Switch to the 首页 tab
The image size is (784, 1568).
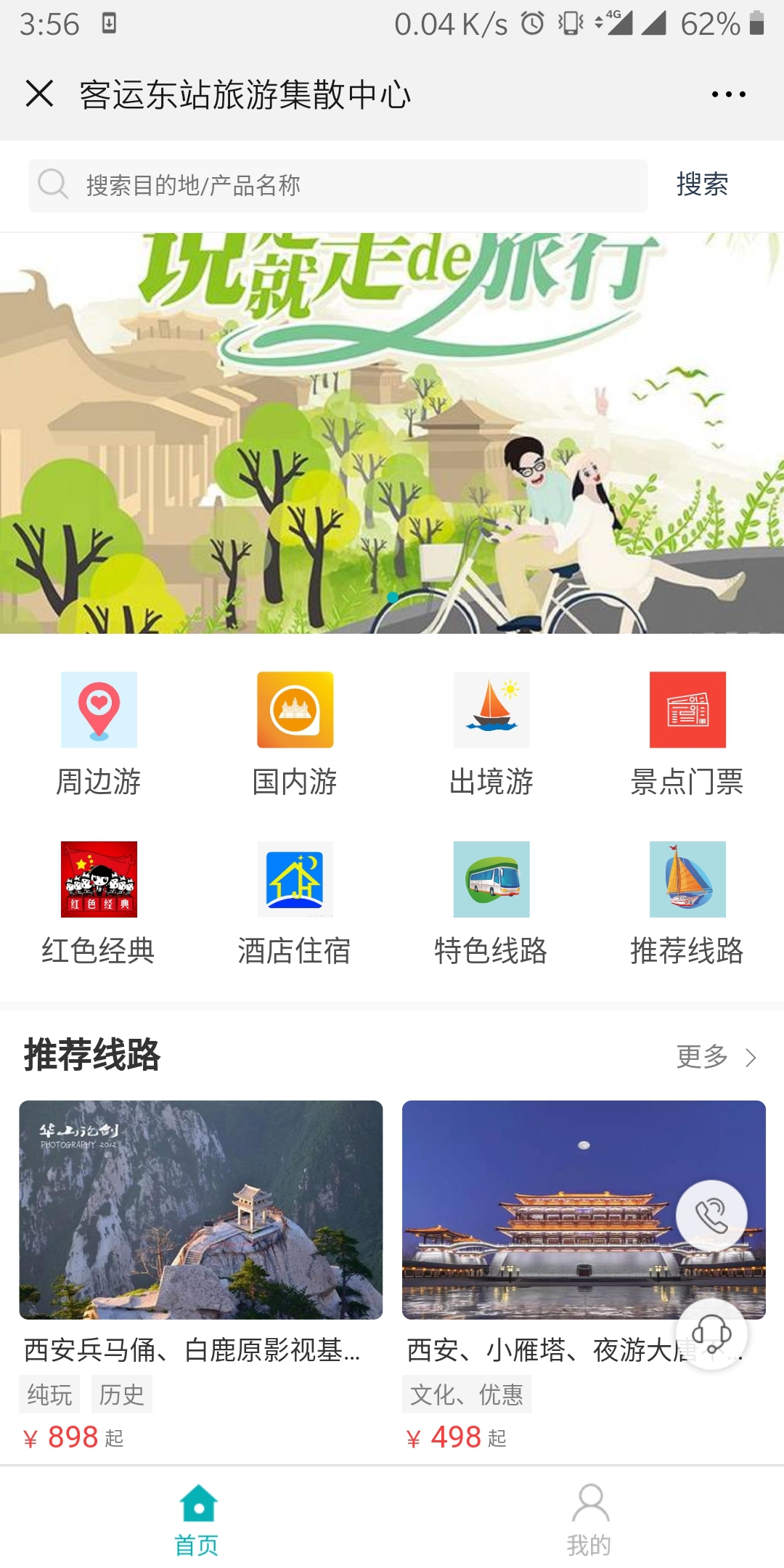click(197, 1519)
